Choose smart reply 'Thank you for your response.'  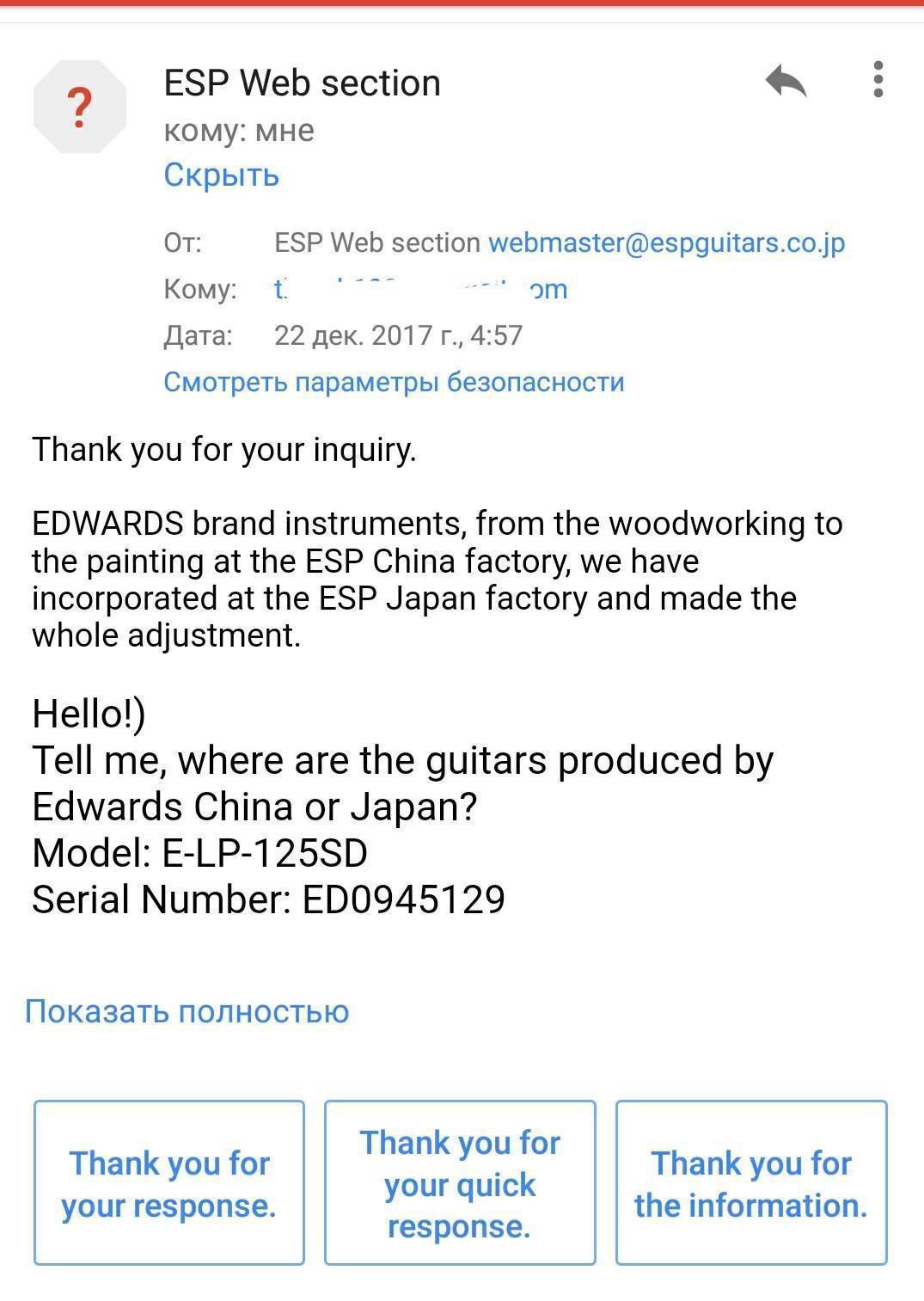pyautogui.click(x=169, y=1182)
